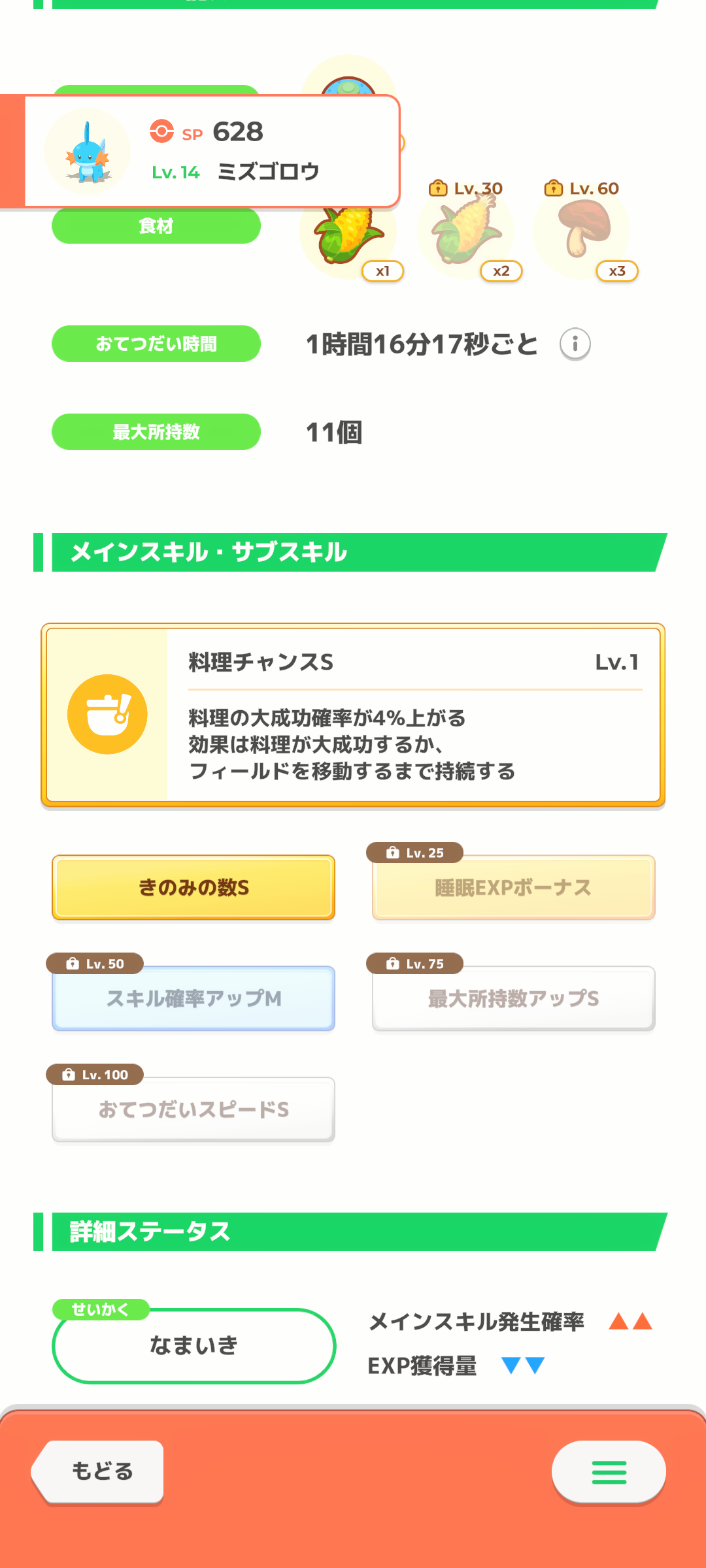
Task: Tap the Lv. 30 corn ingredient
Action: tap(467, 230)
